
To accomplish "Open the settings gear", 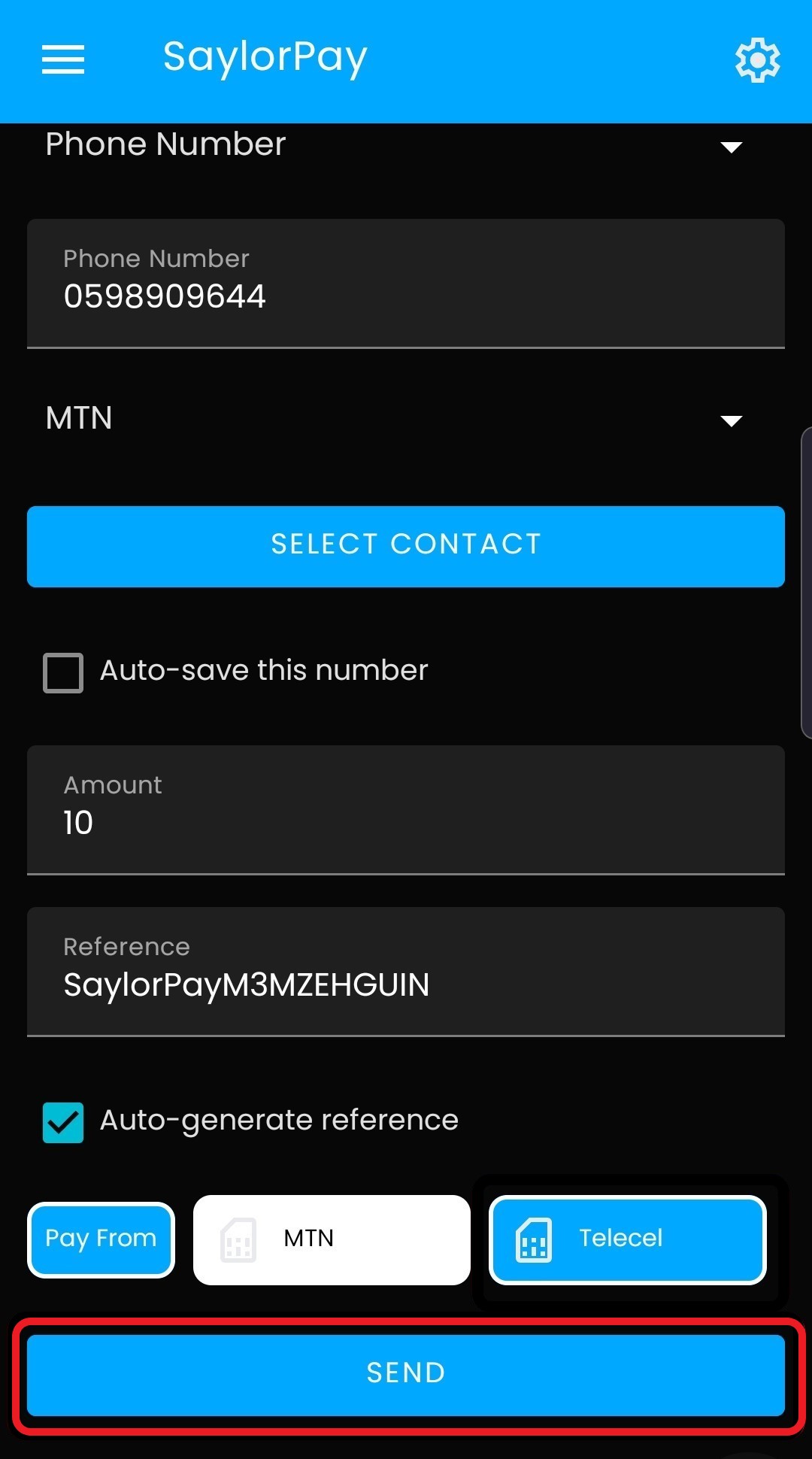I will pos(757,59).
